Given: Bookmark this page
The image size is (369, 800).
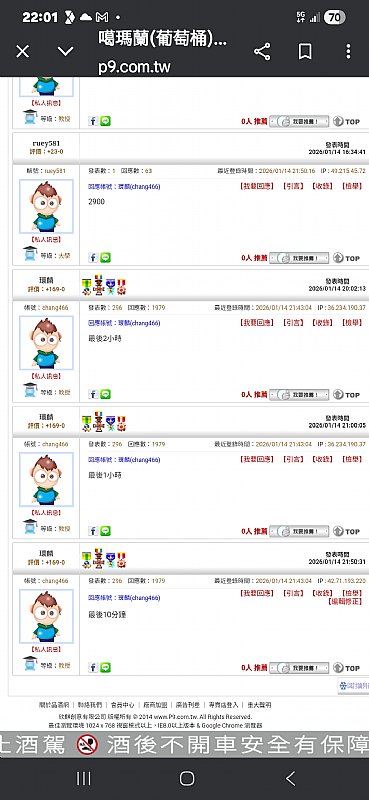Looking at the screenshot, I should pos(305,52).
